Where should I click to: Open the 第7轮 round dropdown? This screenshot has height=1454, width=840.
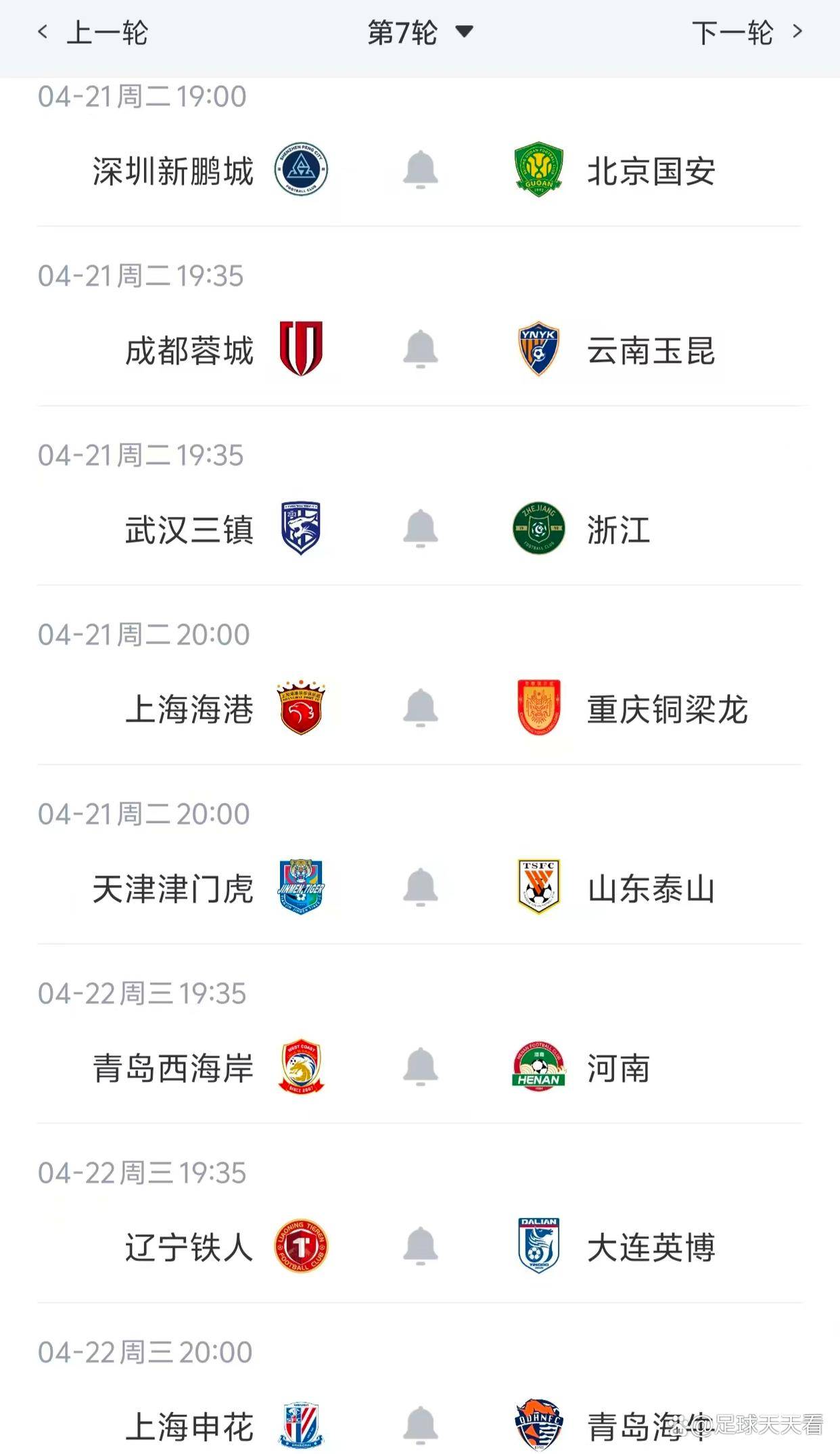coord(419,32)
